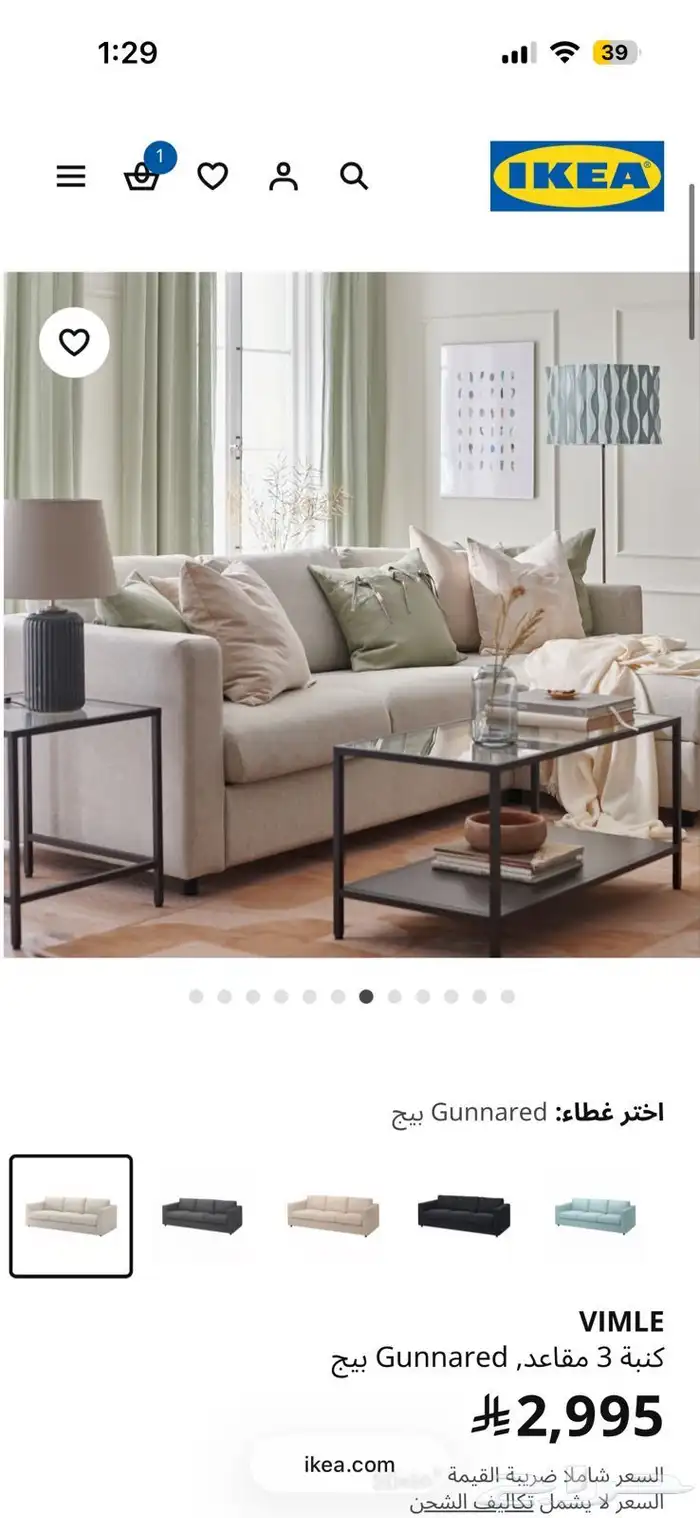Screen dimensions: 700x1518
Task: Choose the light turquoise sofa cover
Action: (594, 1216)
